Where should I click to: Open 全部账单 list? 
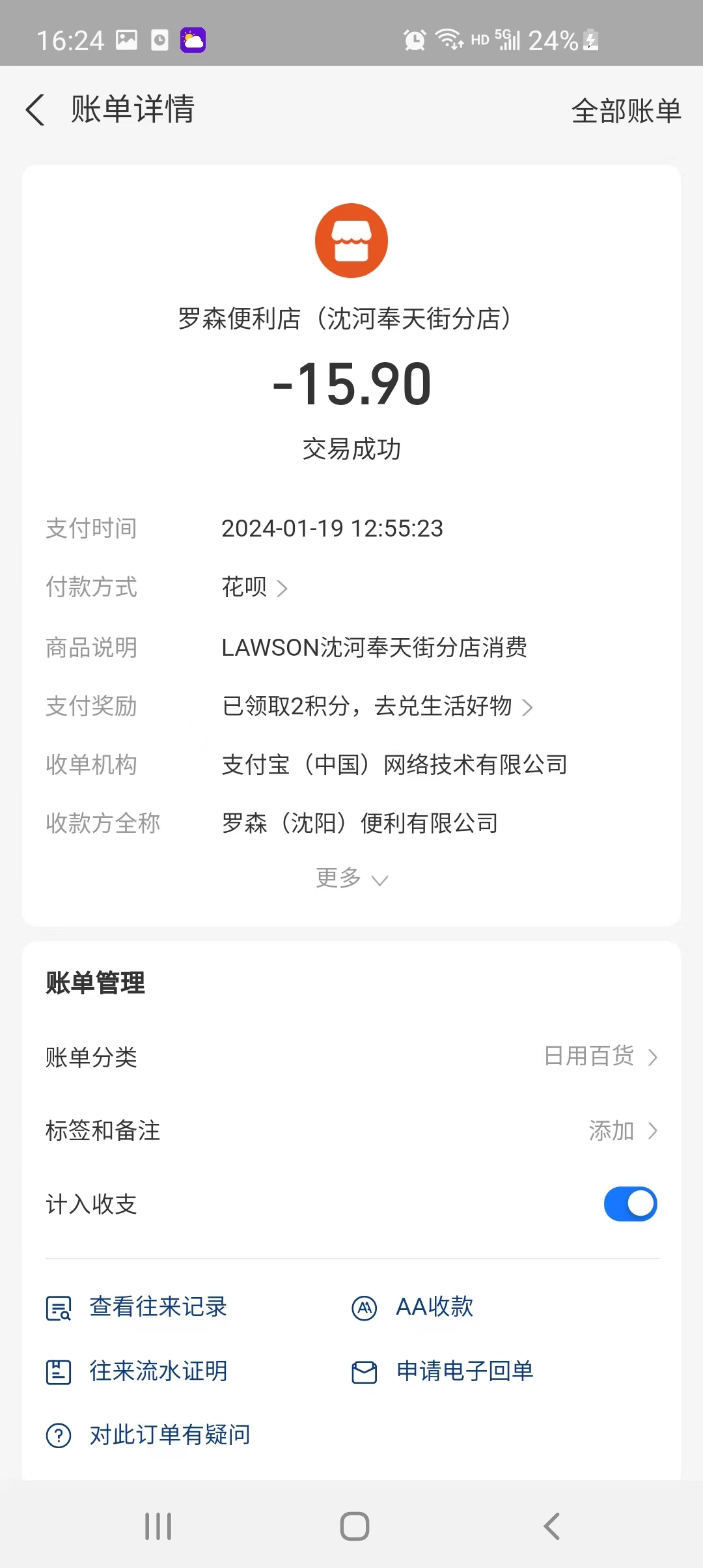tap(626, 111)
